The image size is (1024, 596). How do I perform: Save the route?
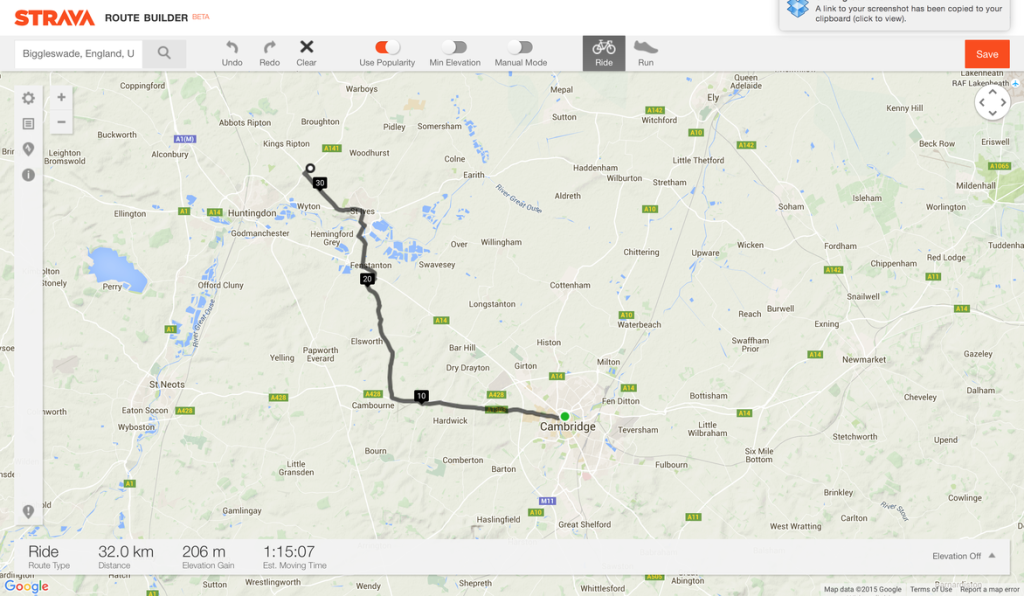(x=986, y=54)
